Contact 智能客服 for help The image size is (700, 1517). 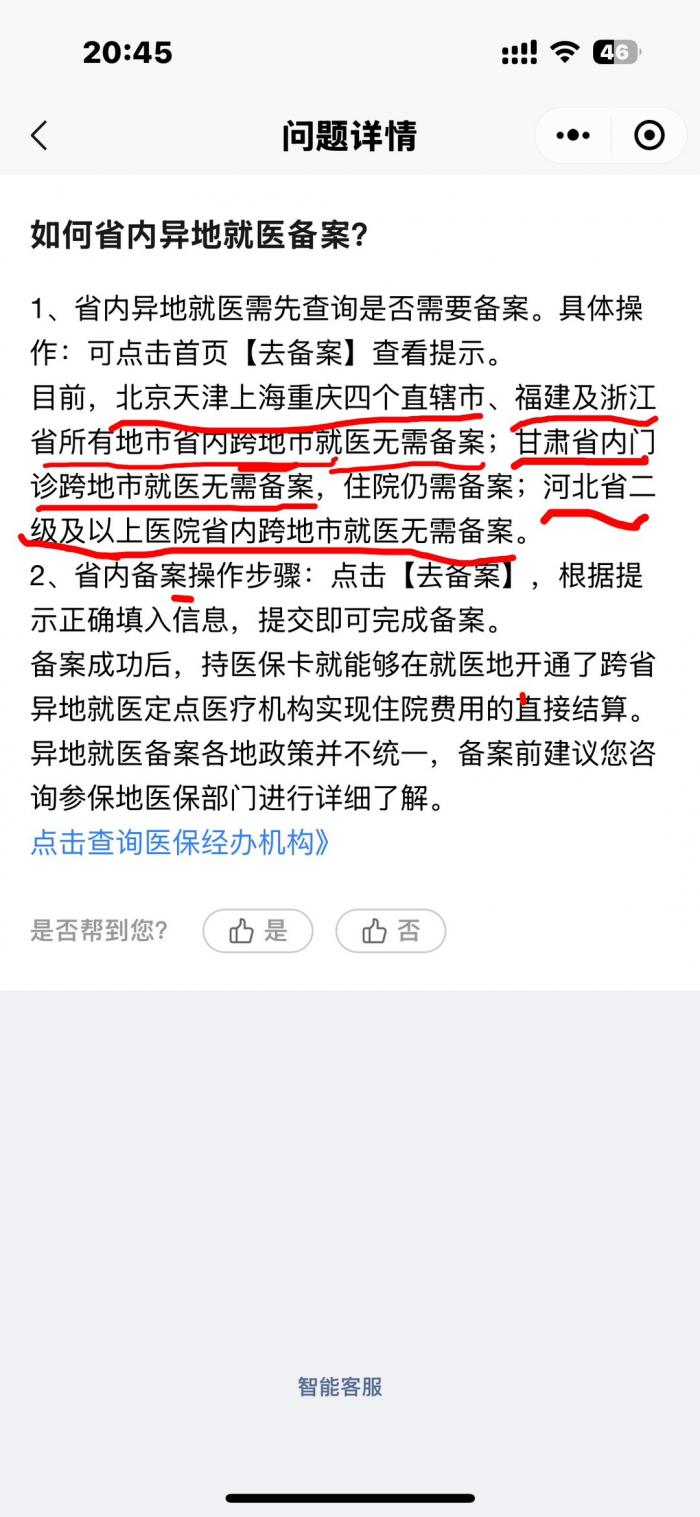coord(340,1387)
